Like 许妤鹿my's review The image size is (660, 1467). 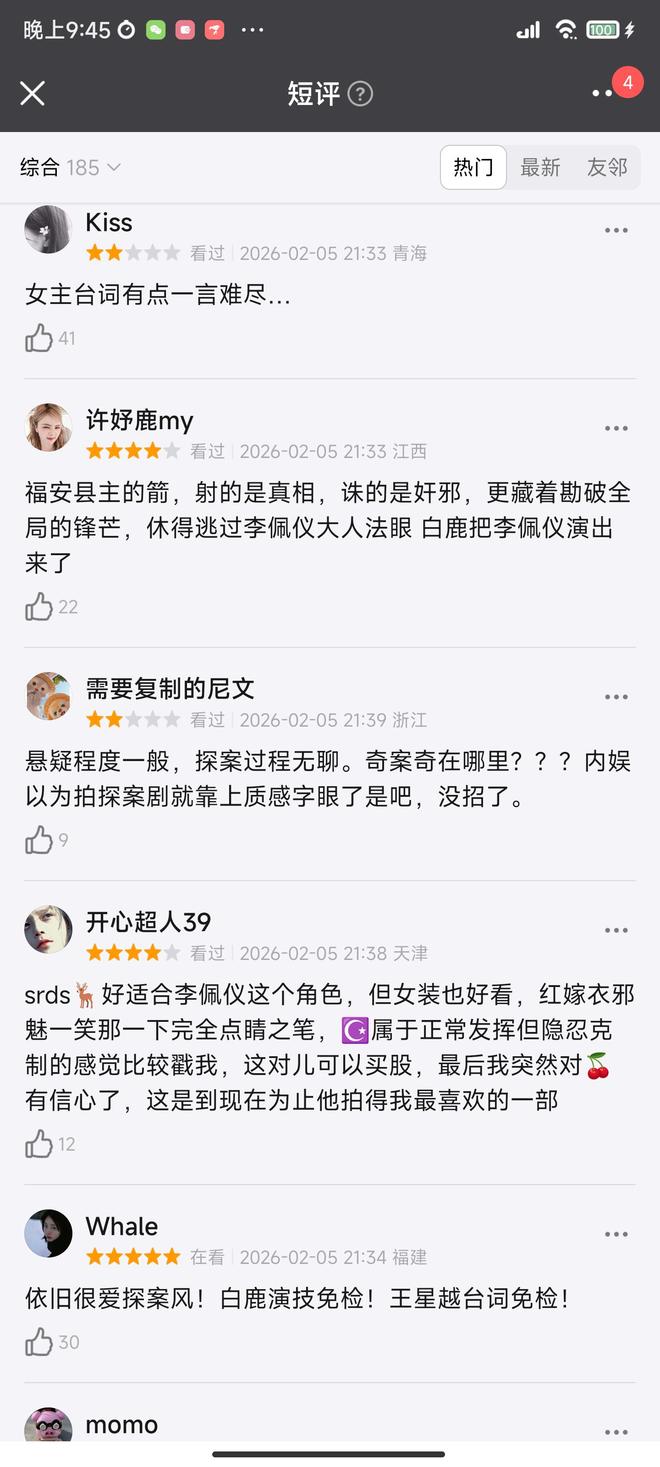[x=40, y=606]
